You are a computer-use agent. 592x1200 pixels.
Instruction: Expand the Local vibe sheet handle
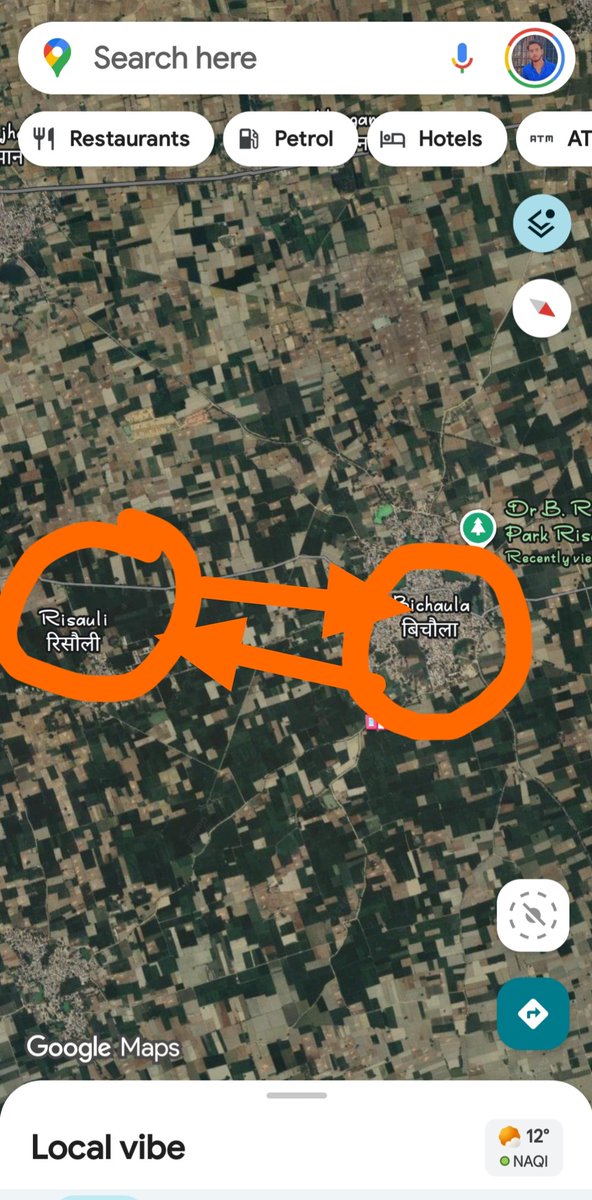296,1095
